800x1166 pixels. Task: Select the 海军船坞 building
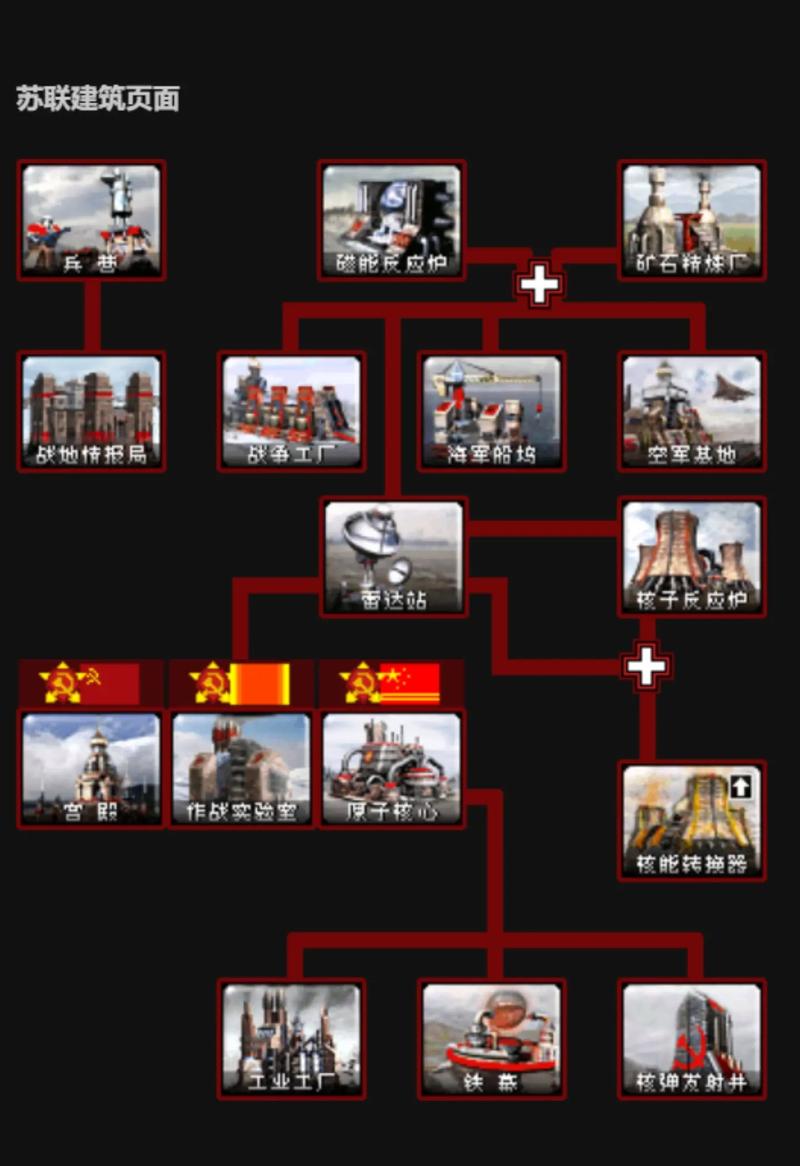pyautogui.click(x=492, y=411)
